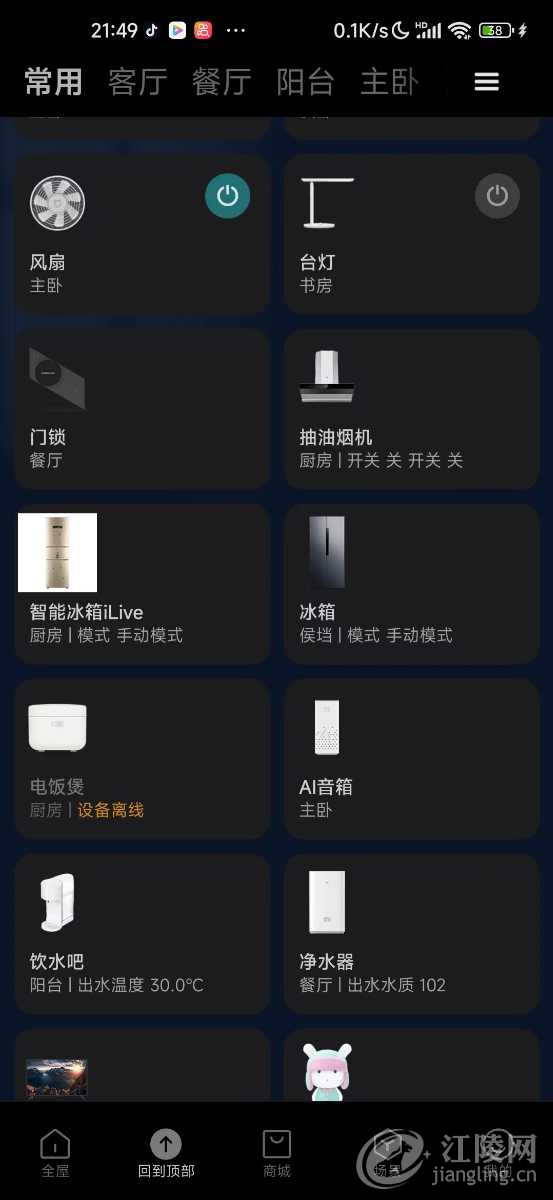Open the 净水器 device card
This screenshot has height=1200, width=553.
(412, 934)
